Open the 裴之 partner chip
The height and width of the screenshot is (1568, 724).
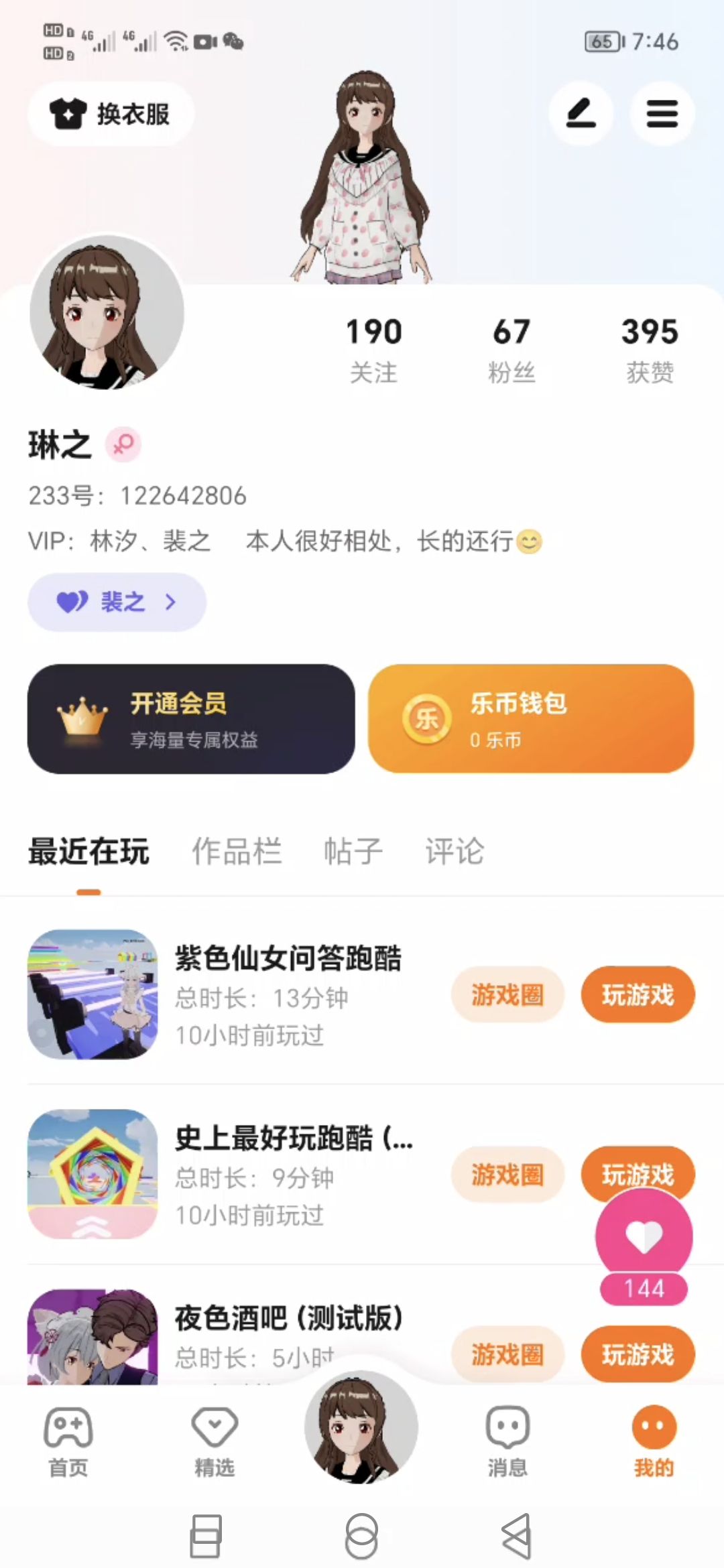(x=117, y=602)
